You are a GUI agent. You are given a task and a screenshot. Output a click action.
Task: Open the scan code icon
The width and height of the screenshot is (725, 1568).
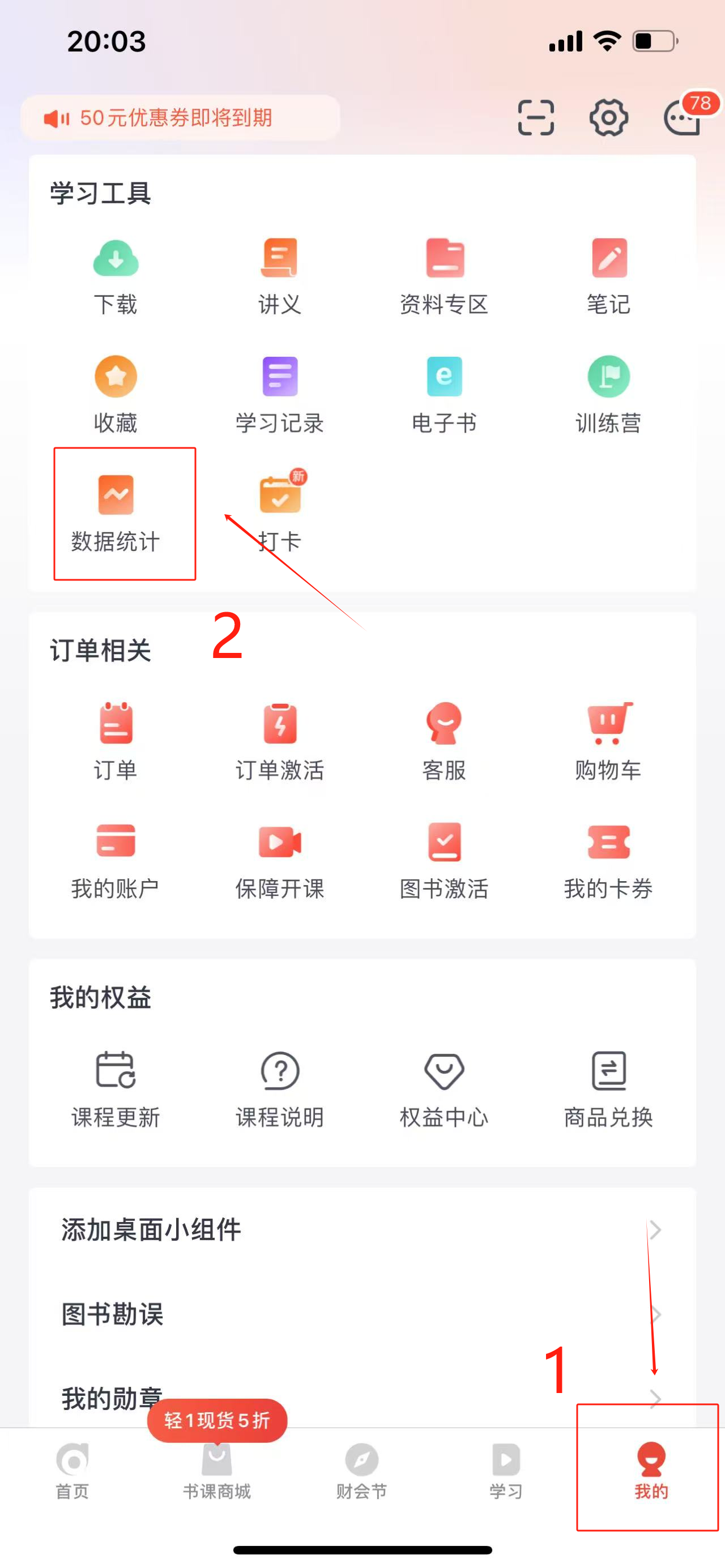[x=536, y=117]
